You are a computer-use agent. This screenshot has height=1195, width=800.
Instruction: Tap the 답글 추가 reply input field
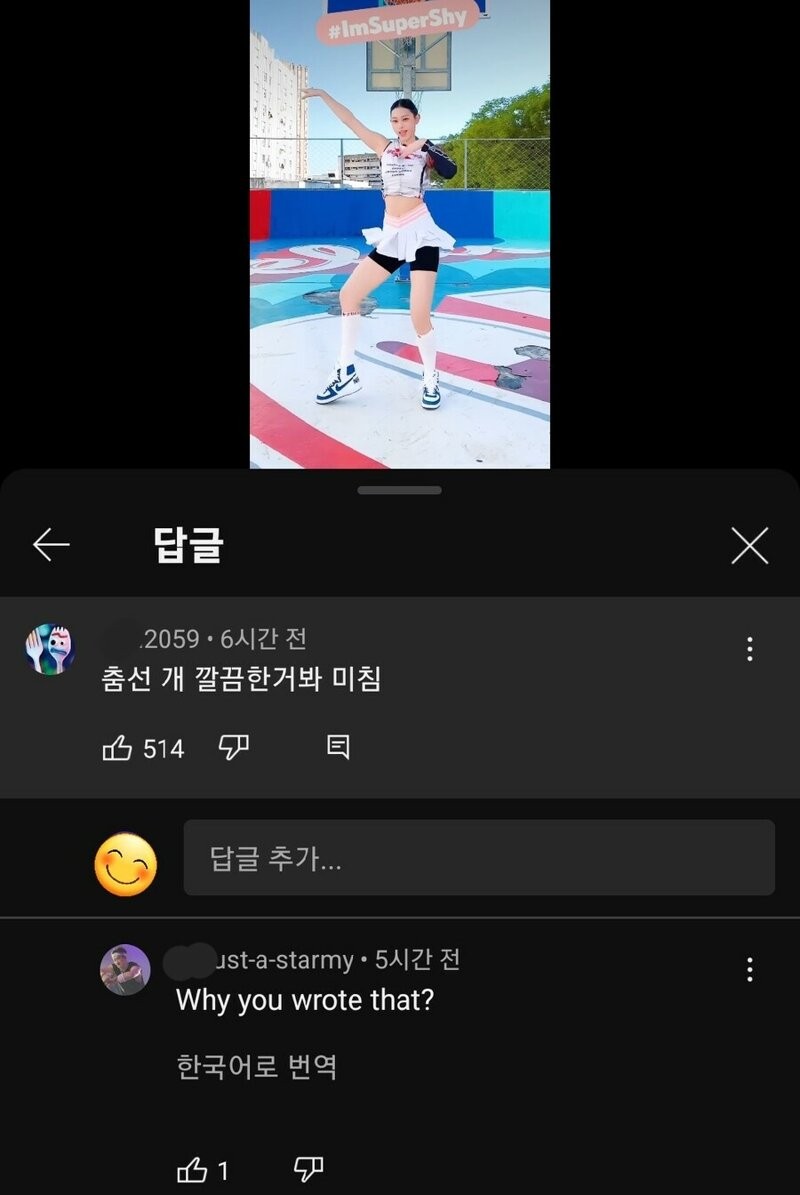click(x=479, y=858)
